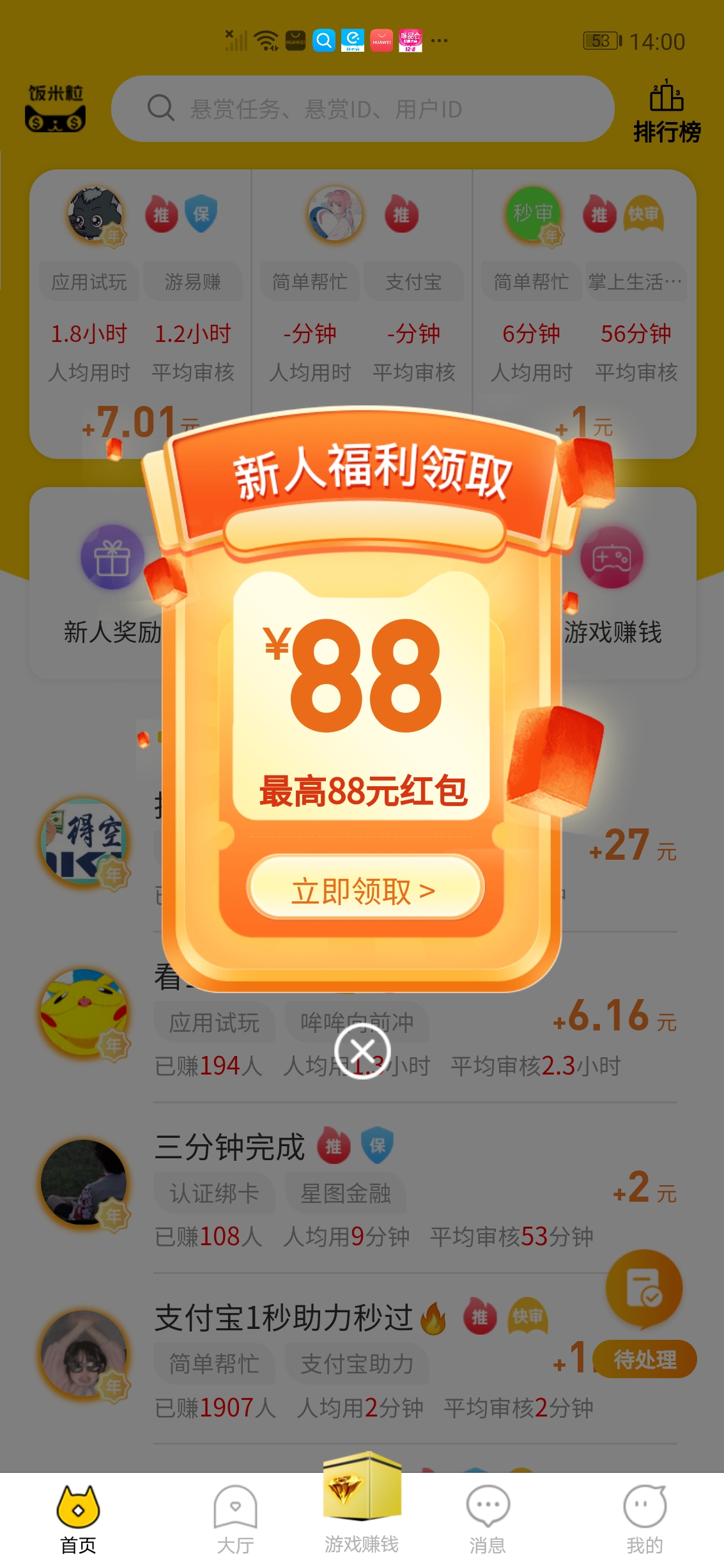Image resolution: width=724 pixels, height=1568 pixels.
Task: Tap the search magnifier icon
Action: 160,109
